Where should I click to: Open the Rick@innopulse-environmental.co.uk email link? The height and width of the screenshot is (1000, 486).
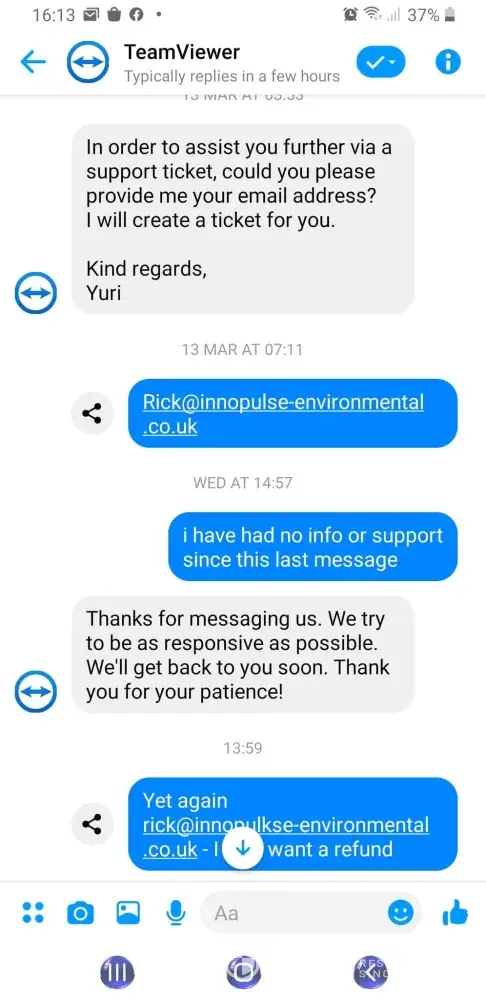point(283,413)
